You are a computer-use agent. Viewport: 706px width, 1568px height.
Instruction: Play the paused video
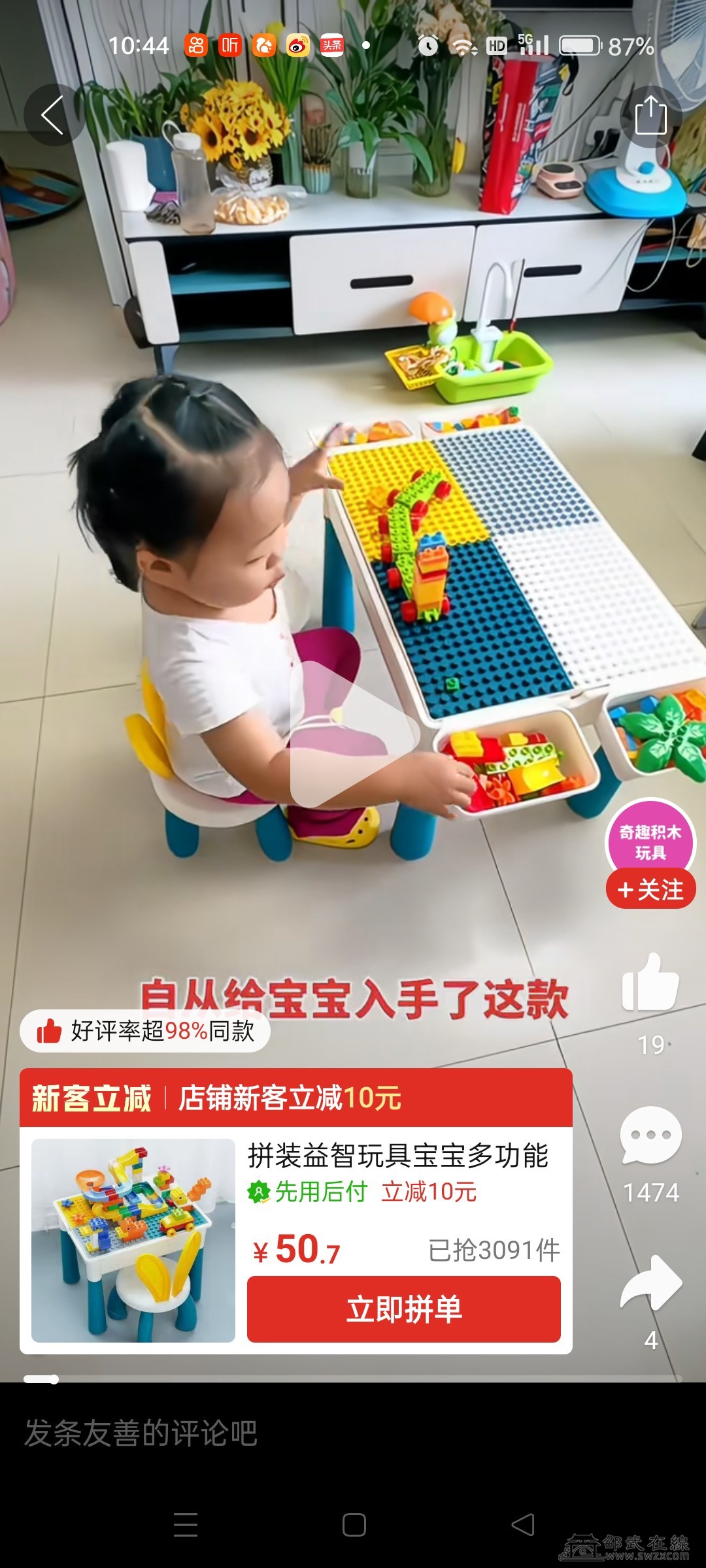[353, 734]
